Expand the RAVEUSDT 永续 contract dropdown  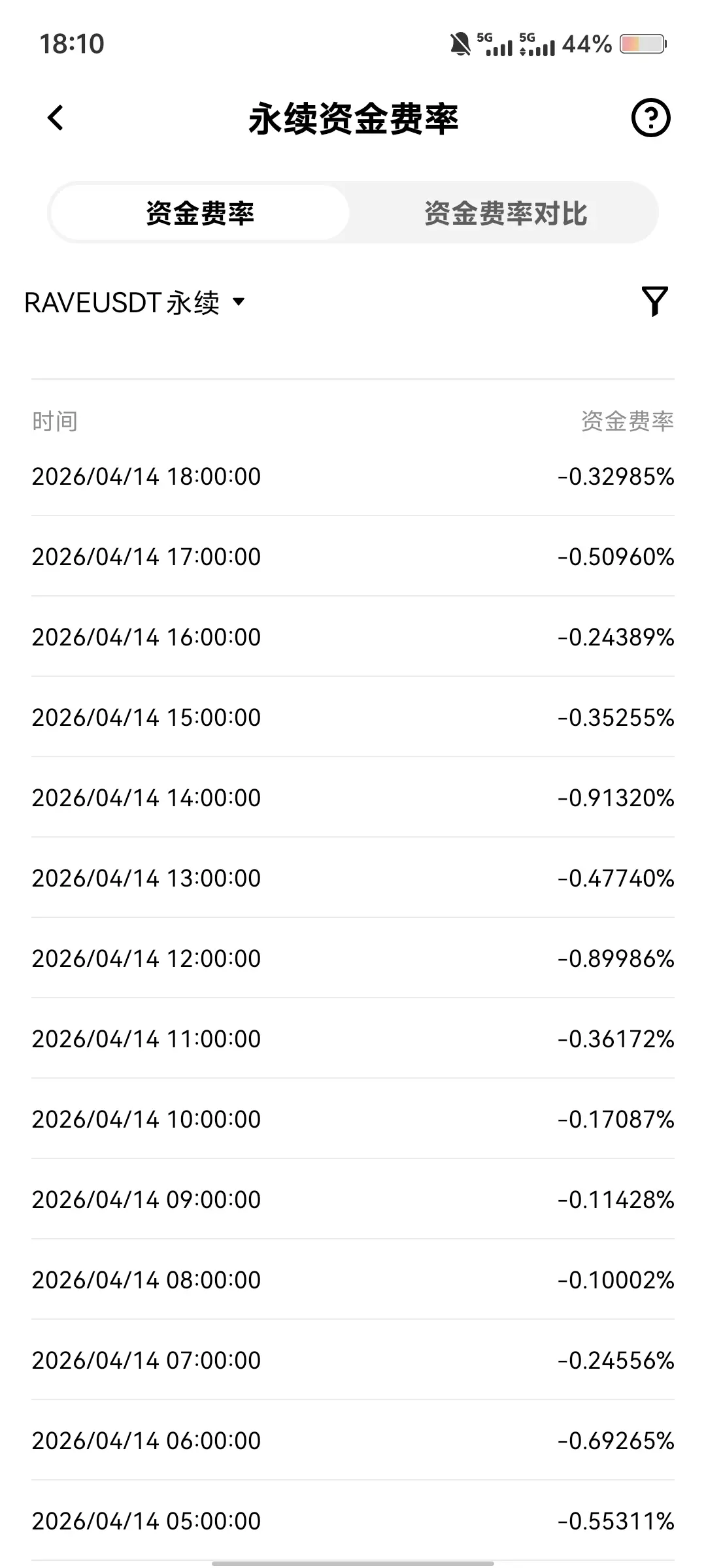135,302
